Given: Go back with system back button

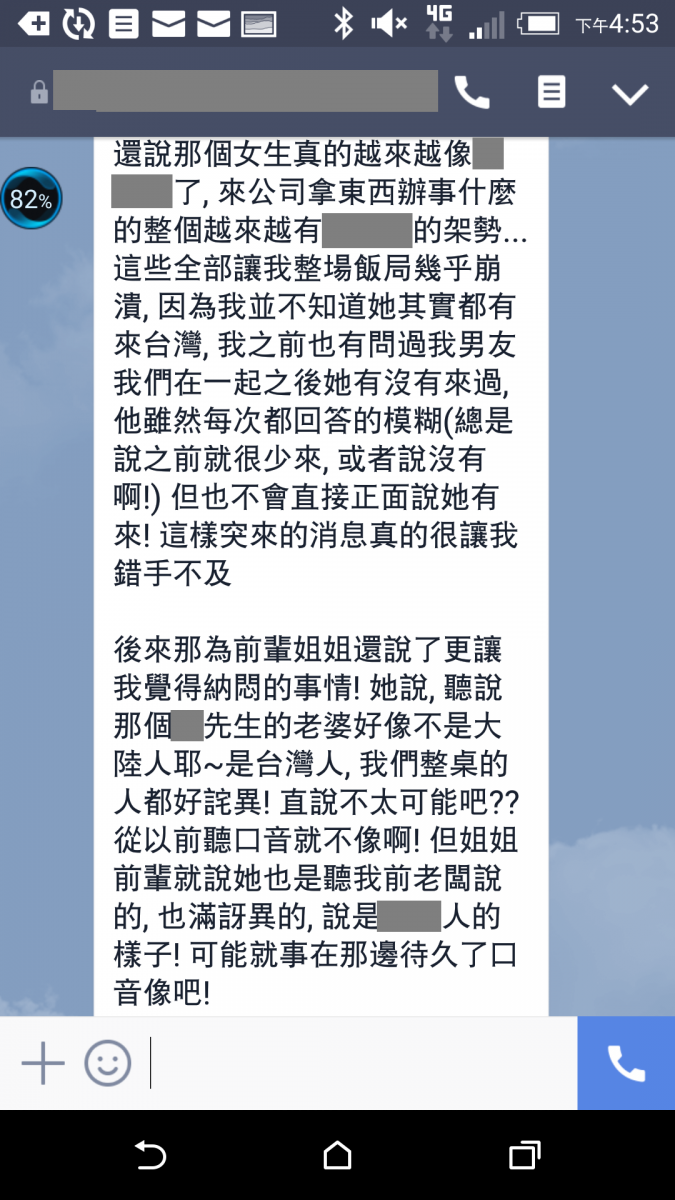Looking at the screenshot, I should (x=150, y=1156).
